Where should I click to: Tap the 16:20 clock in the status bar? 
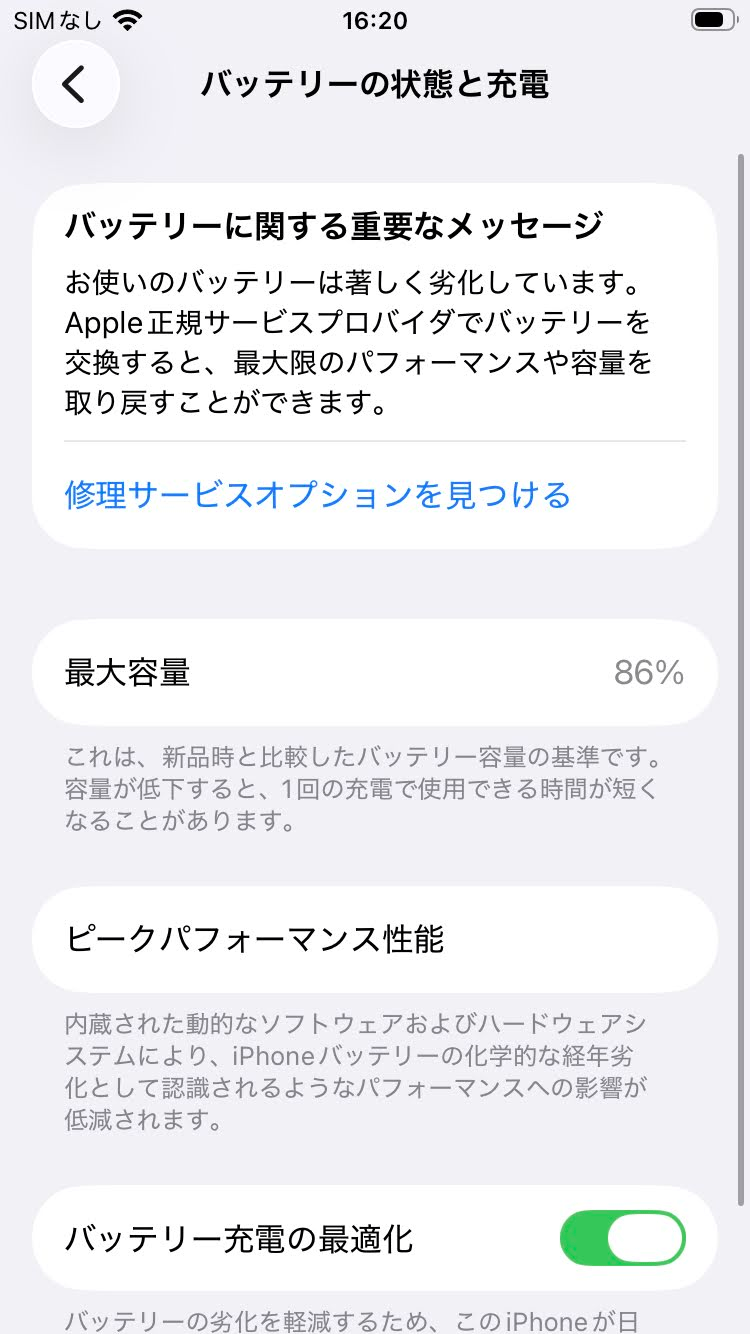coord(375,21)
